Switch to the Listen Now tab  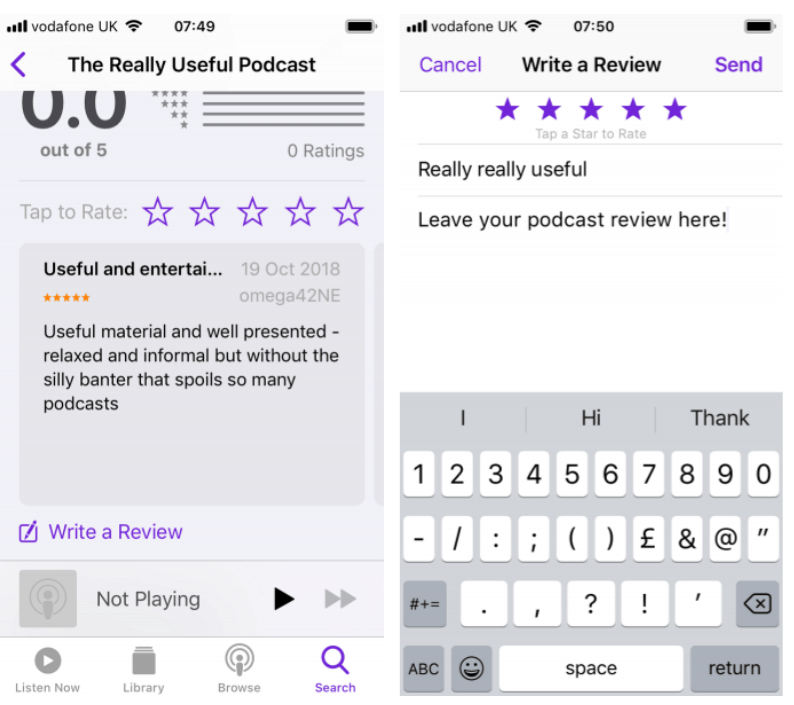point(47,669)
